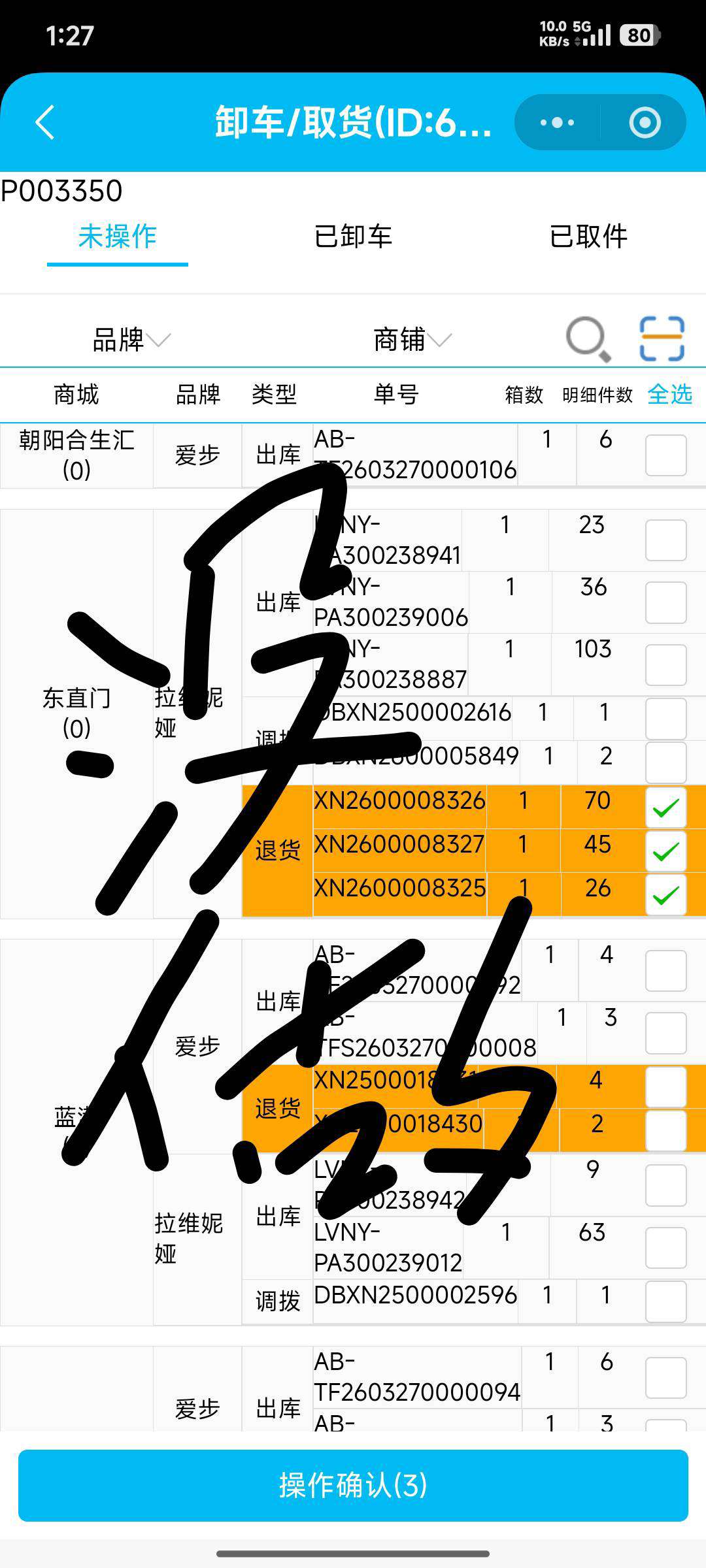Tick the checkbox for DBXN2500002596
This screenshot has width=706, height=1568.
[665, 1301]
